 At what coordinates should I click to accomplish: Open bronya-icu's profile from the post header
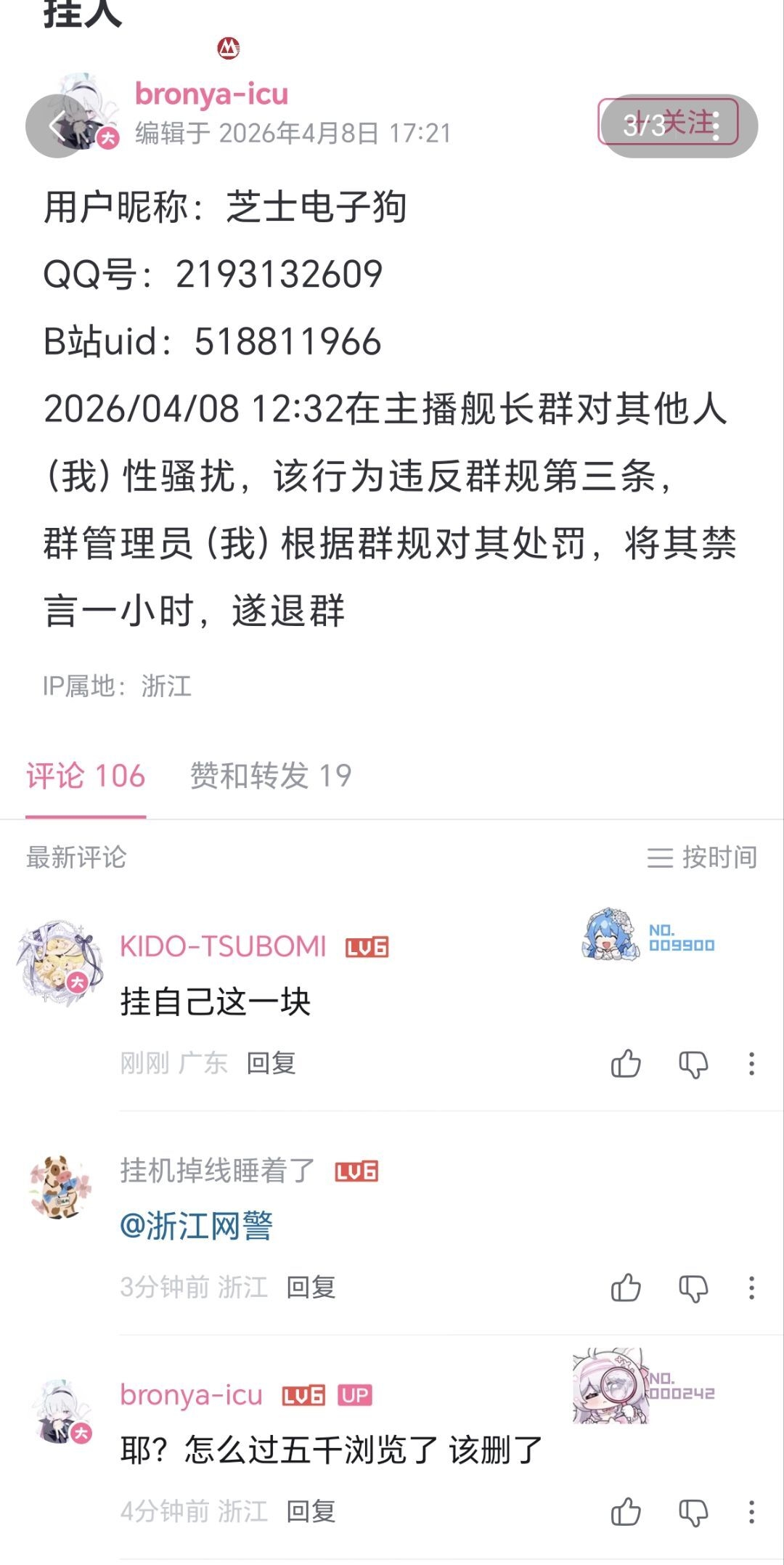click(x=211, y=94)
